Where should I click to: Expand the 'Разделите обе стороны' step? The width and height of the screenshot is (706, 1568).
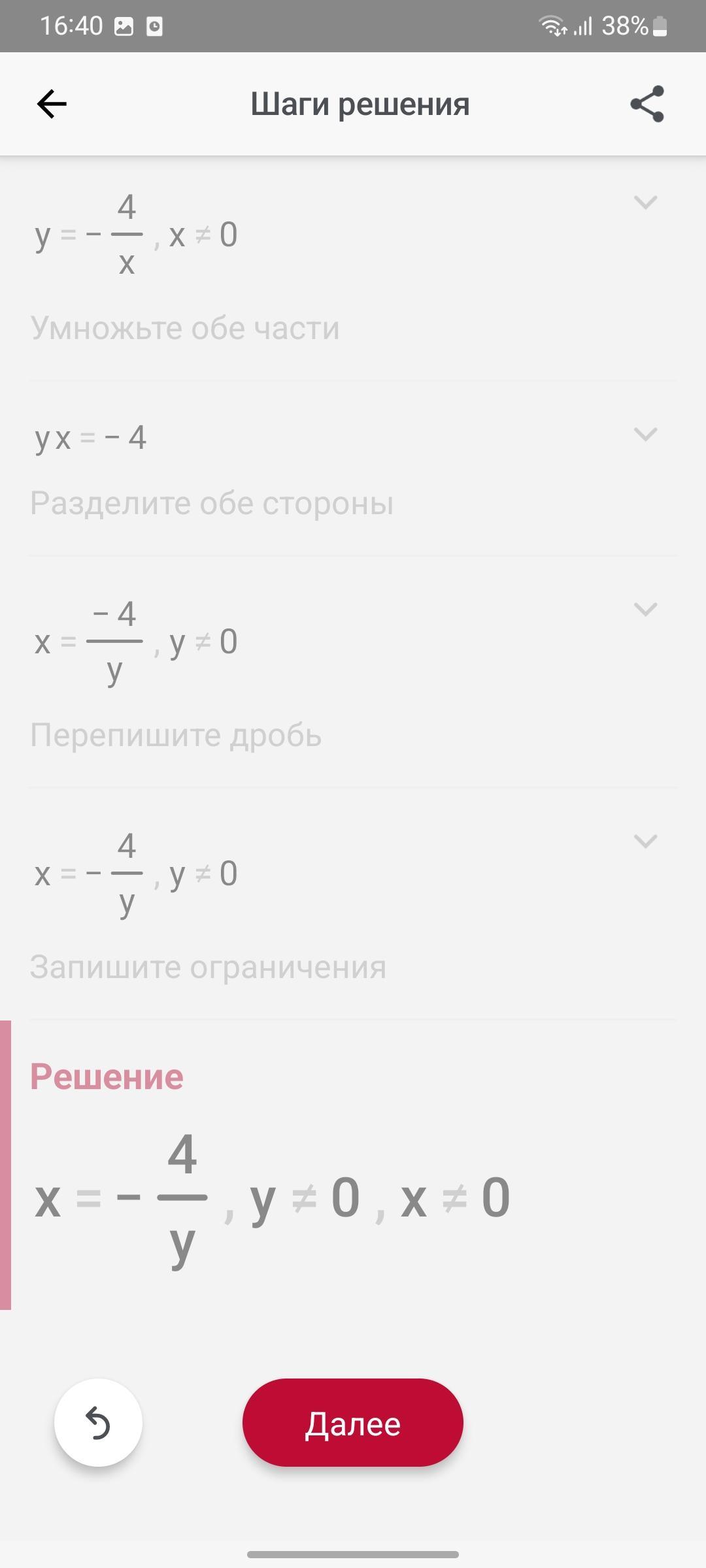pos(645,434)
